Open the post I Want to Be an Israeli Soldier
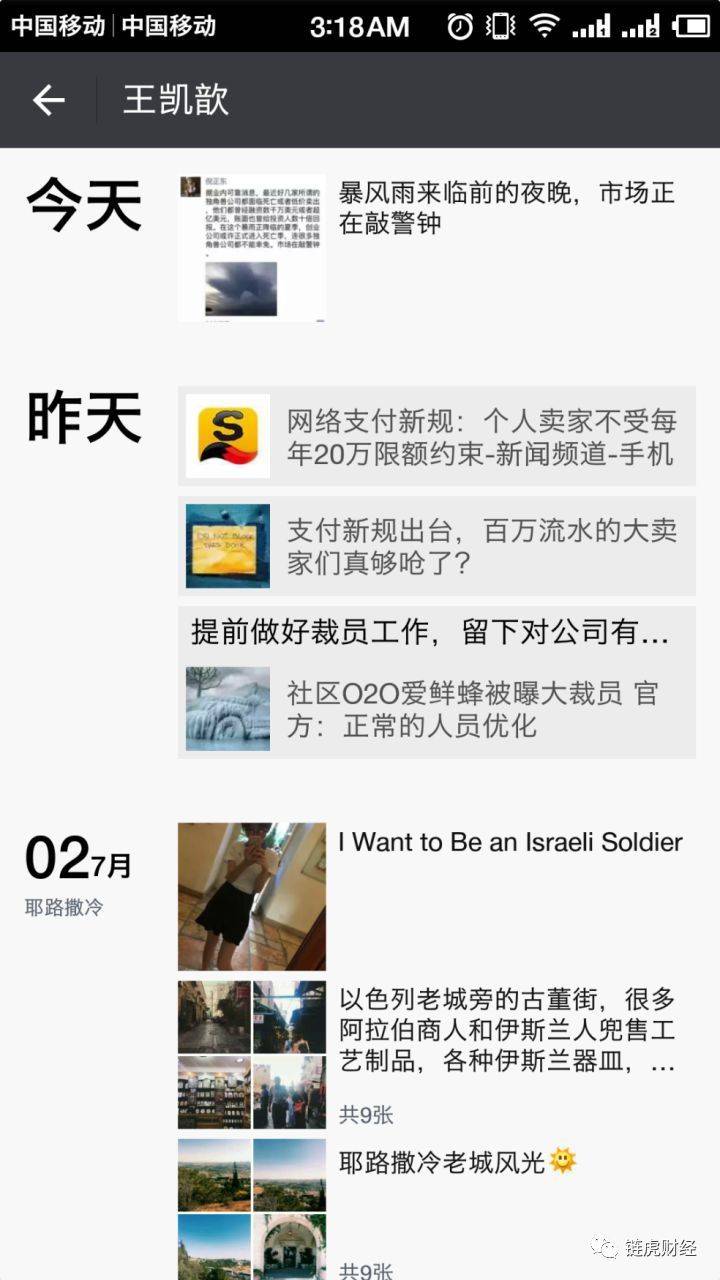Viewport: 720px width, 1280px height. [x=437, y=897]
